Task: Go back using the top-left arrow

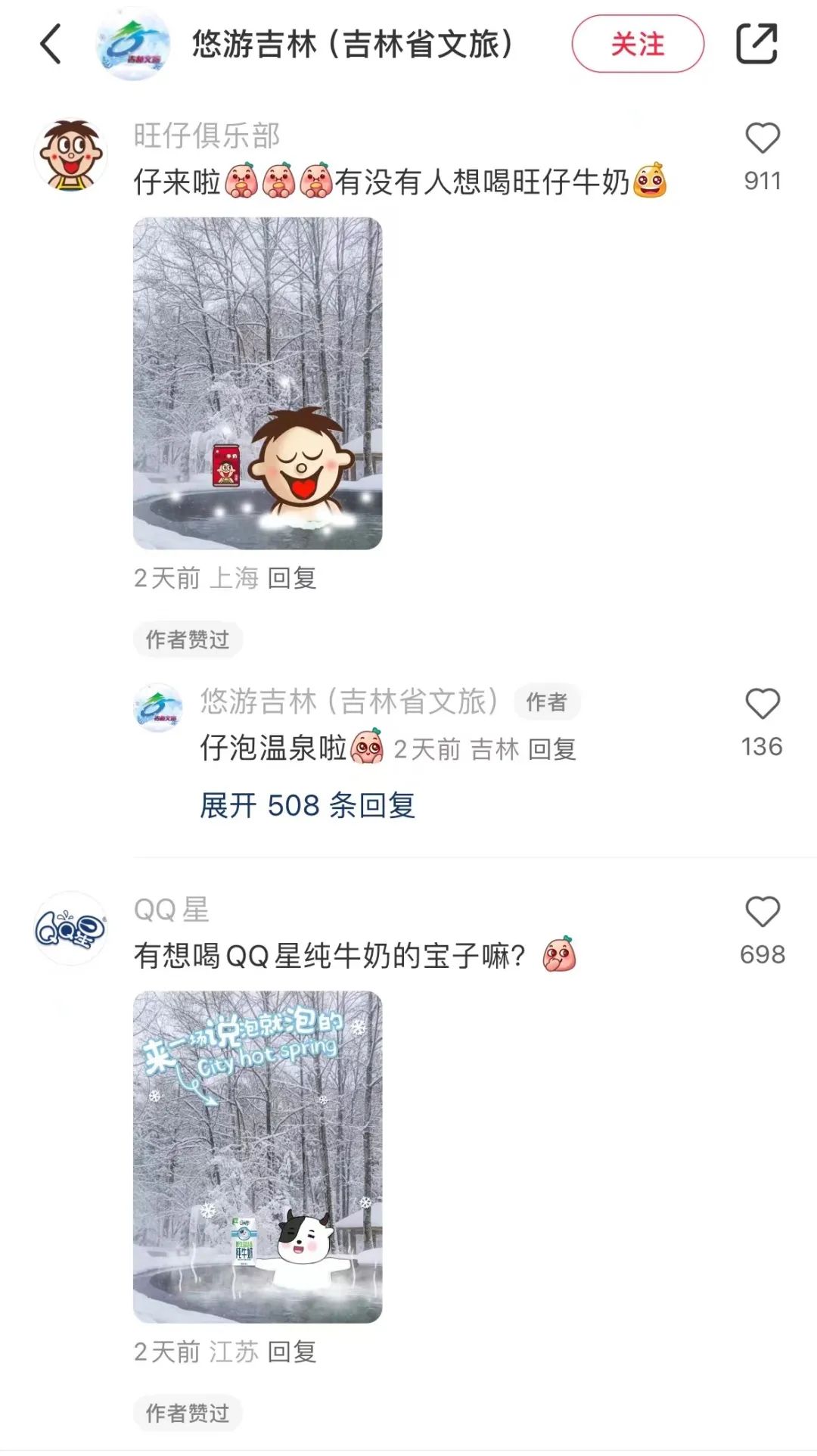Action: click(51, 44)
